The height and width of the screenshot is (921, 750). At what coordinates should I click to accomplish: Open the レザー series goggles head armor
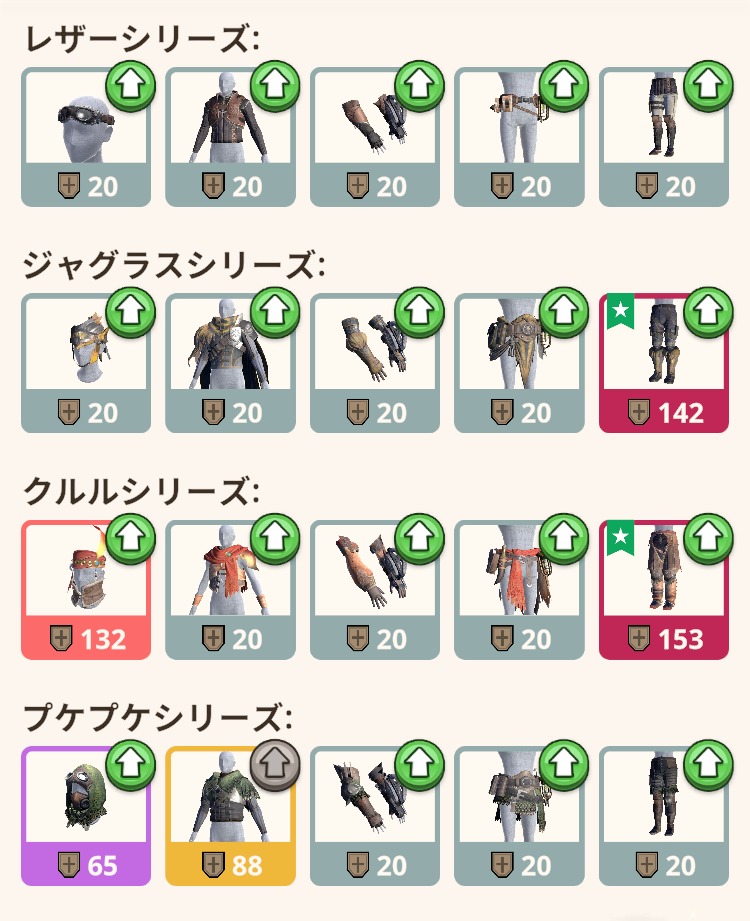point(85,137)
